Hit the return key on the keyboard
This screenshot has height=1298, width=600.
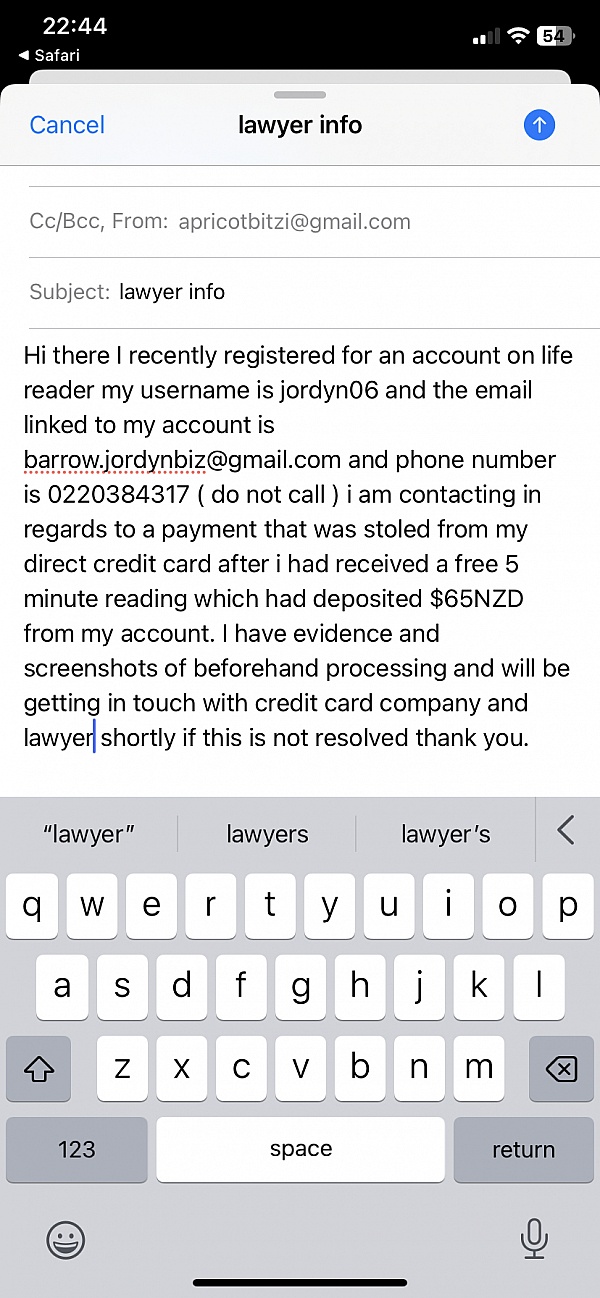click(523, 1150)
